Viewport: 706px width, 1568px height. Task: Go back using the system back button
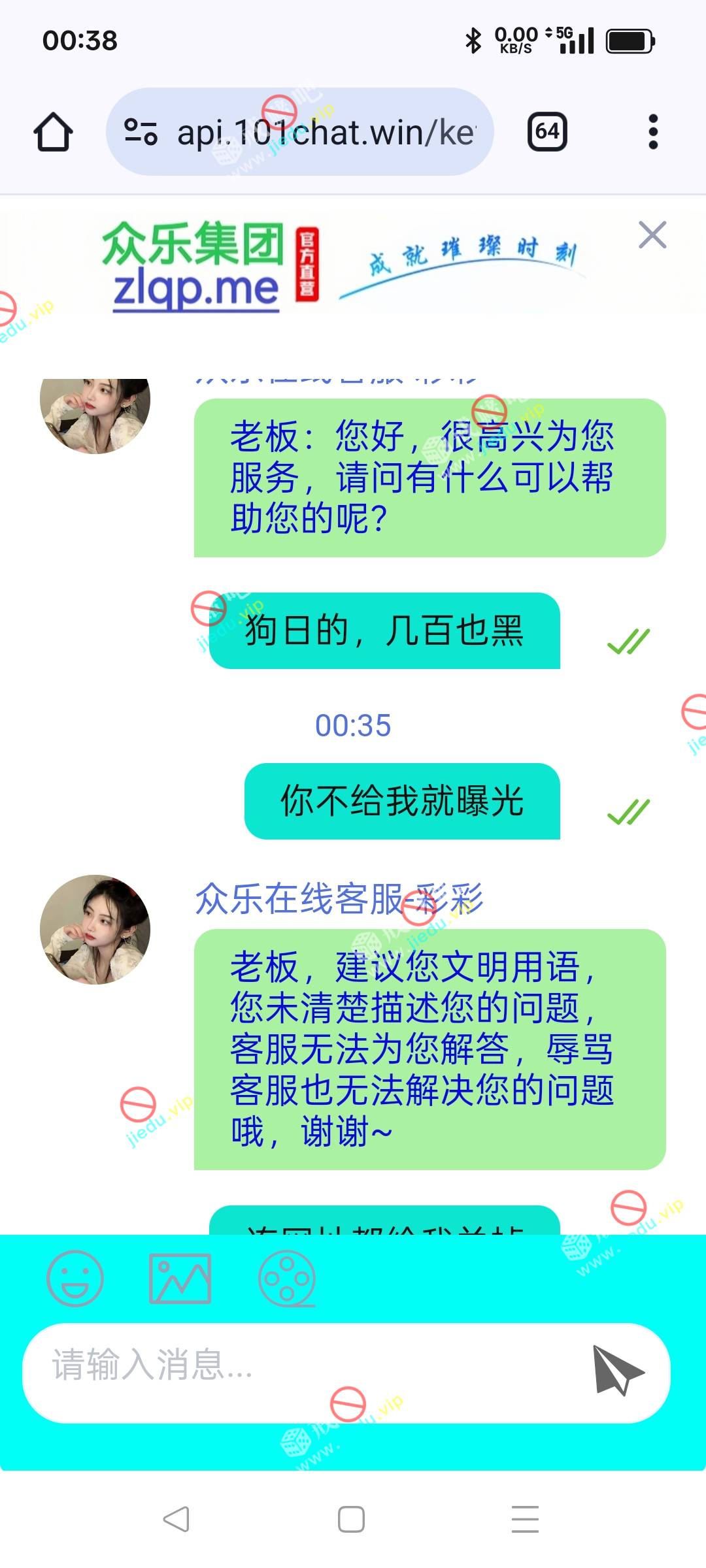pos(176,1519)
